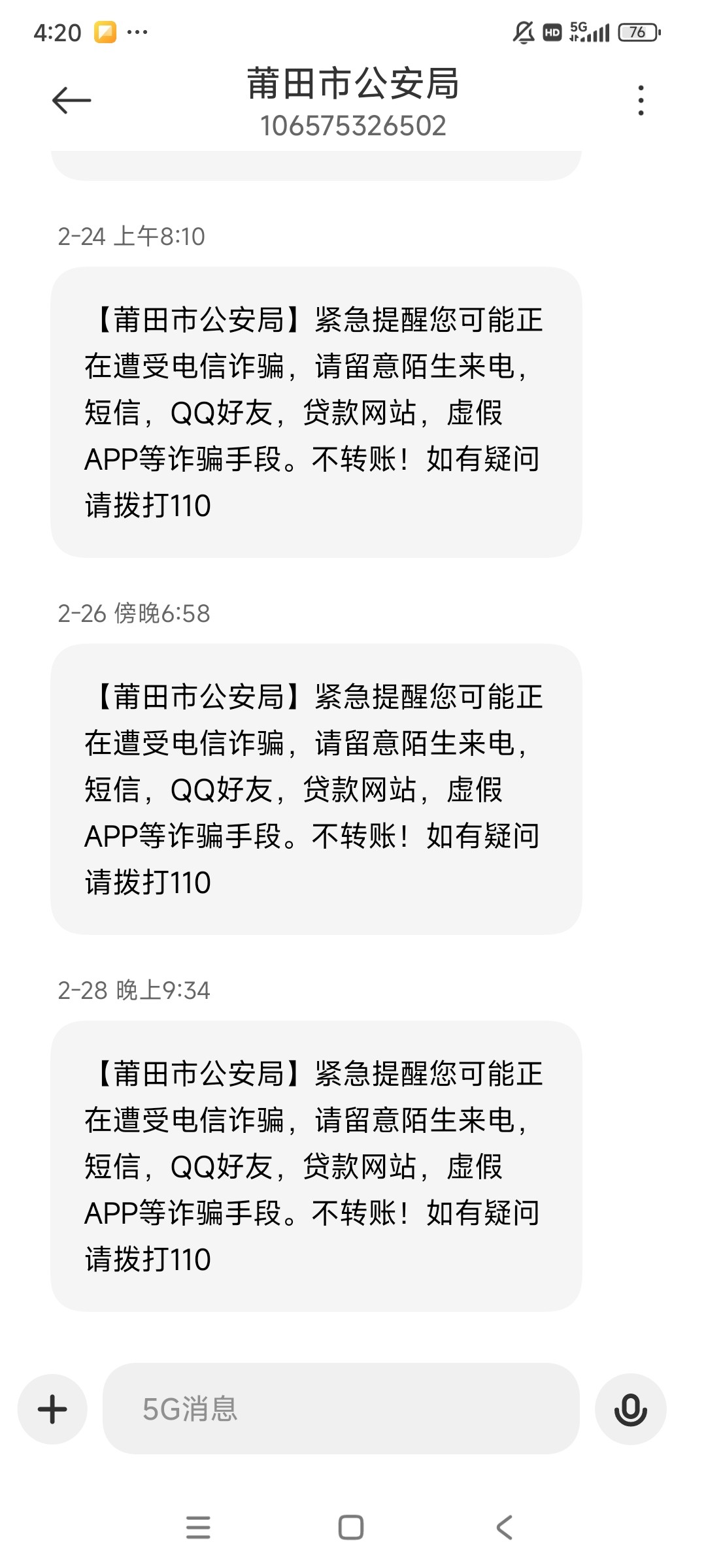Tap the system home button
This screenshot has height=1568, width=706.
[351, 1527]
